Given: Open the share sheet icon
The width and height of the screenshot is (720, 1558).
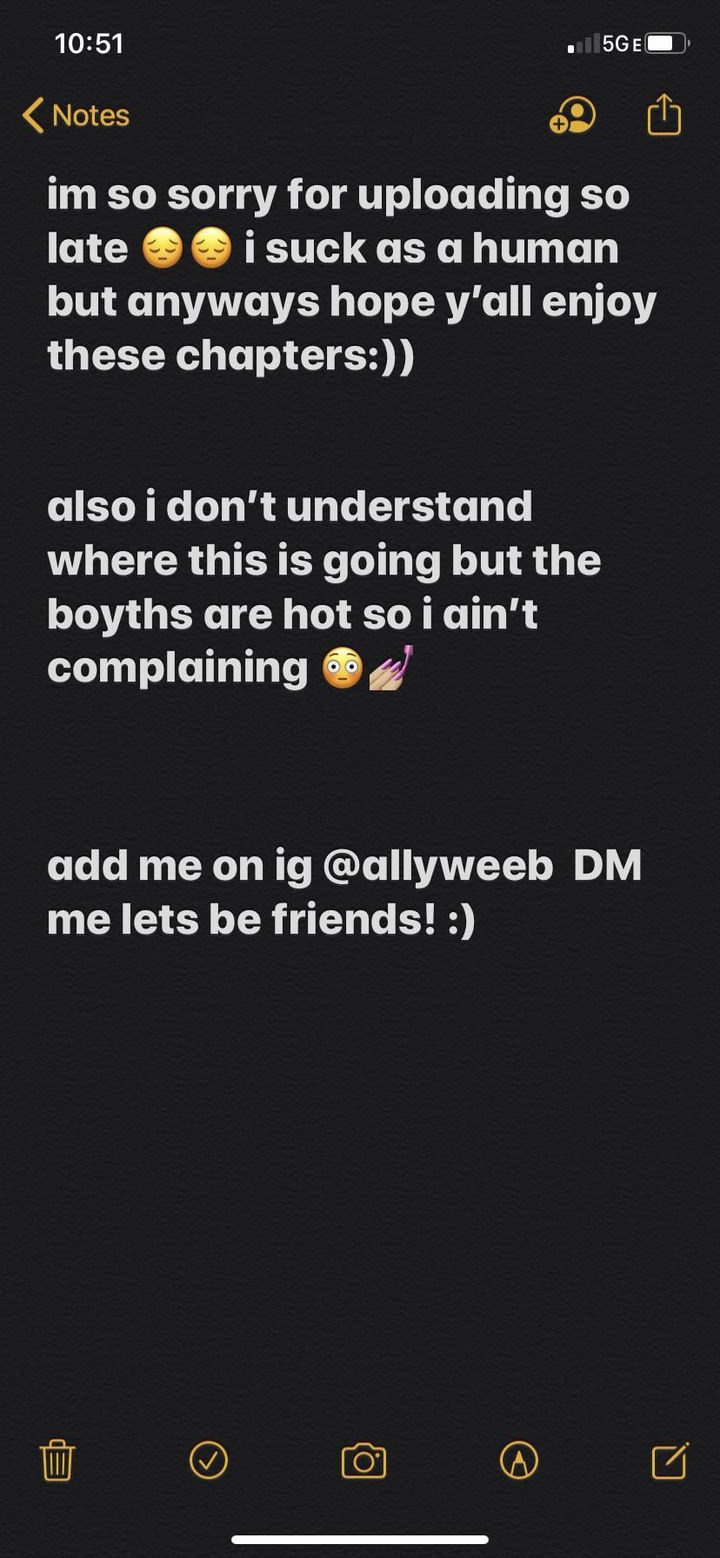Looking at the screenshot, I should [x=664, y=115].
